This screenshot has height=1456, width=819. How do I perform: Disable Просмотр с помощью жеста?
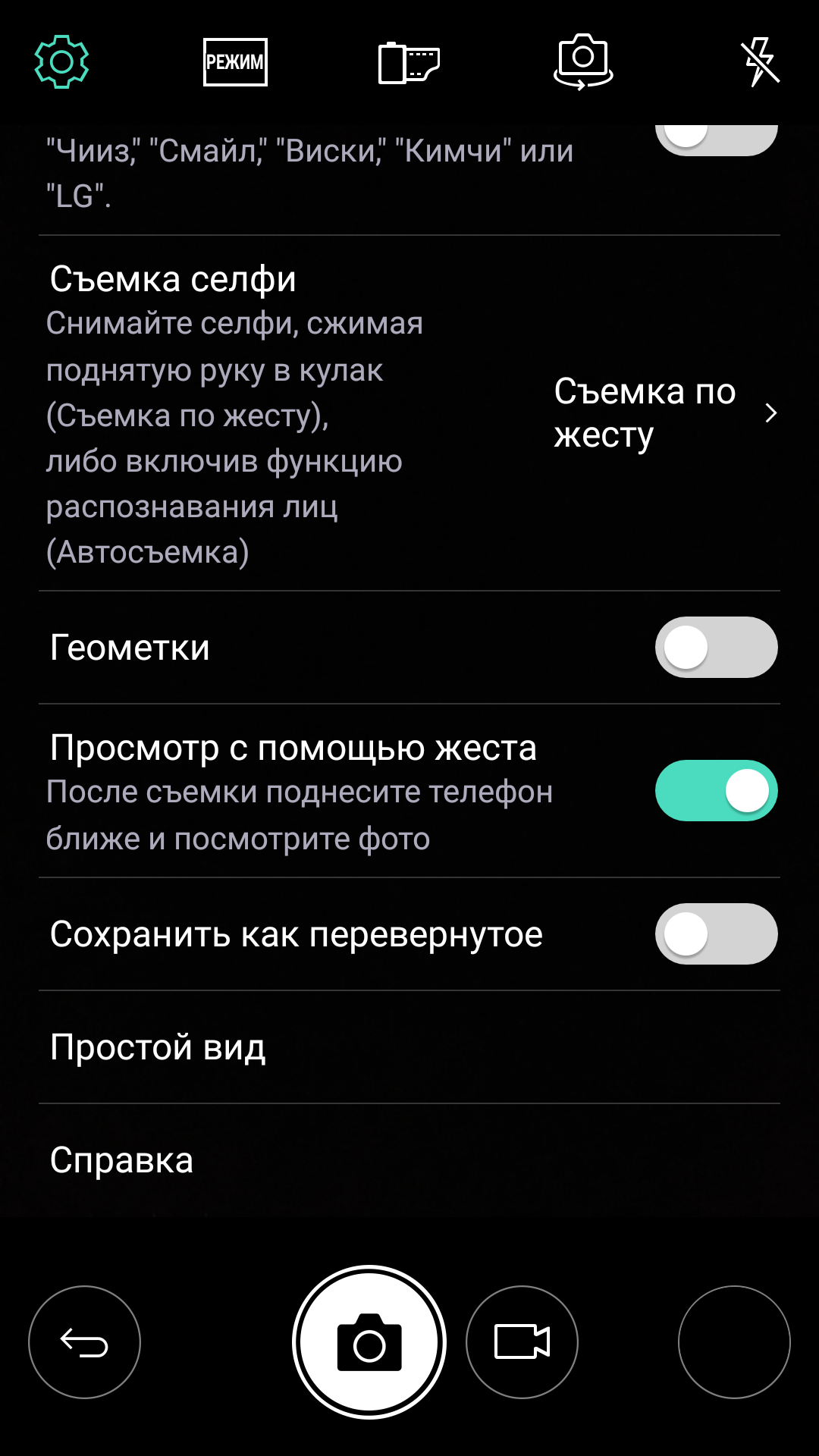point(716,791)
